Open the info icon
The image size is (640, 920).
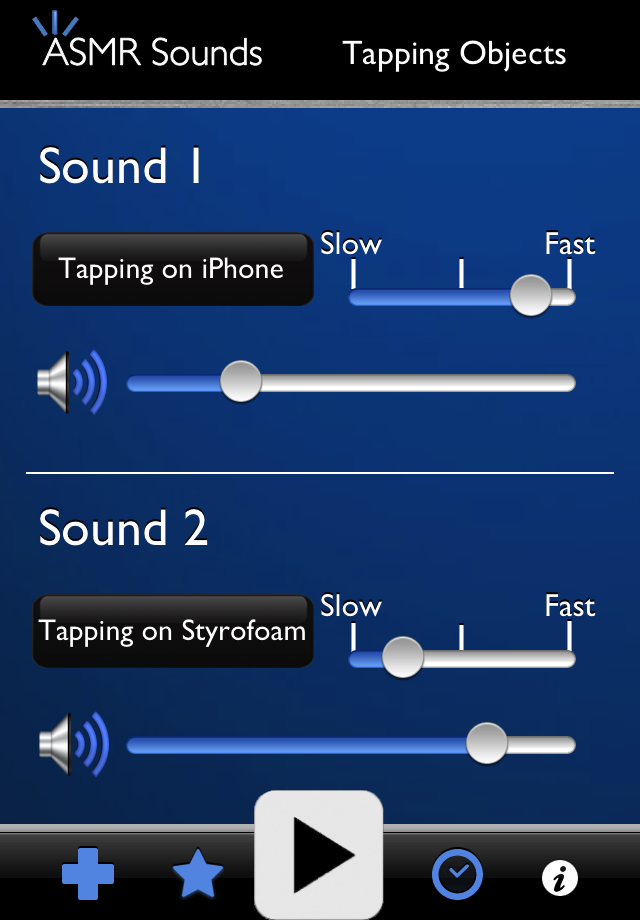point(560,878)
